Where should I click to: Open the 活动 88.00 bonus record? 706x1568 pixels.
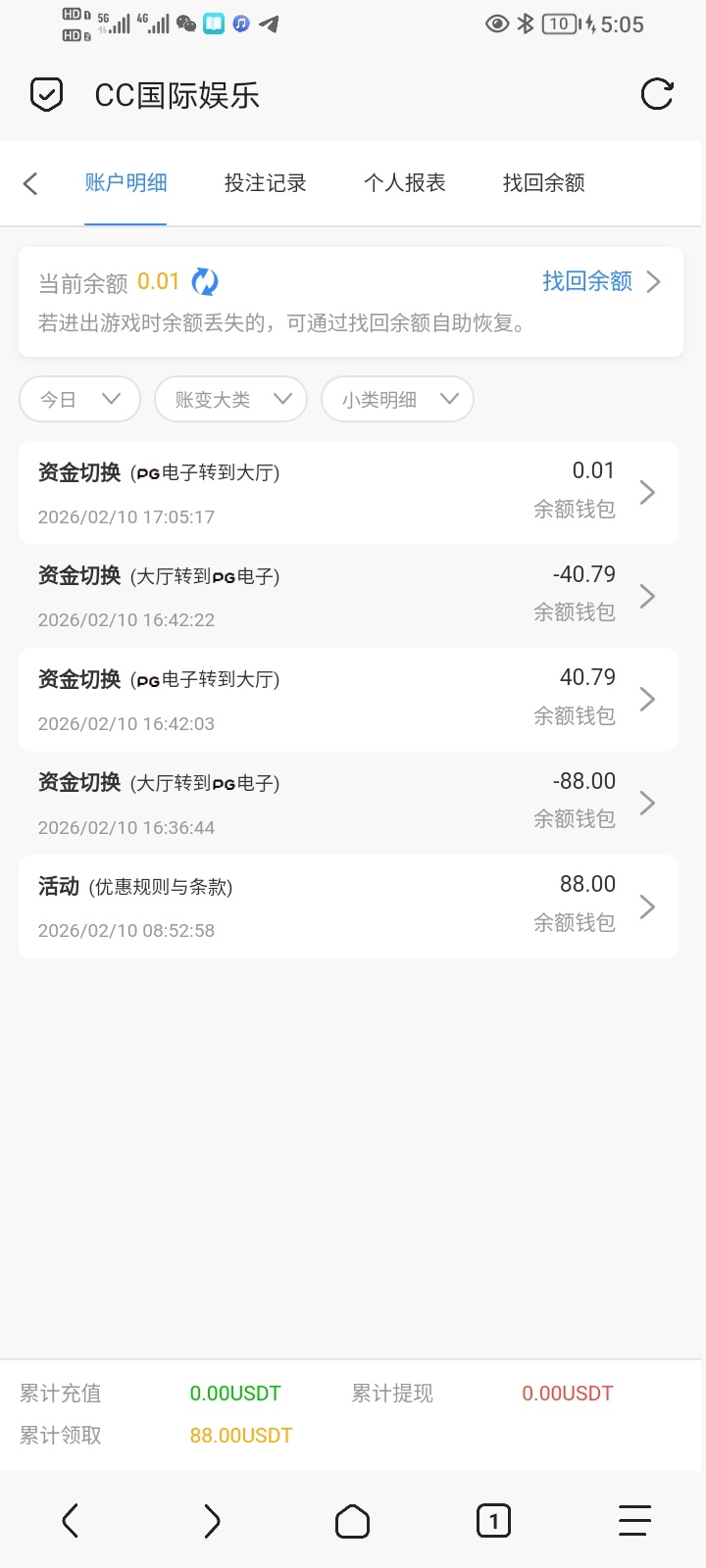click(x=348, y=906)
